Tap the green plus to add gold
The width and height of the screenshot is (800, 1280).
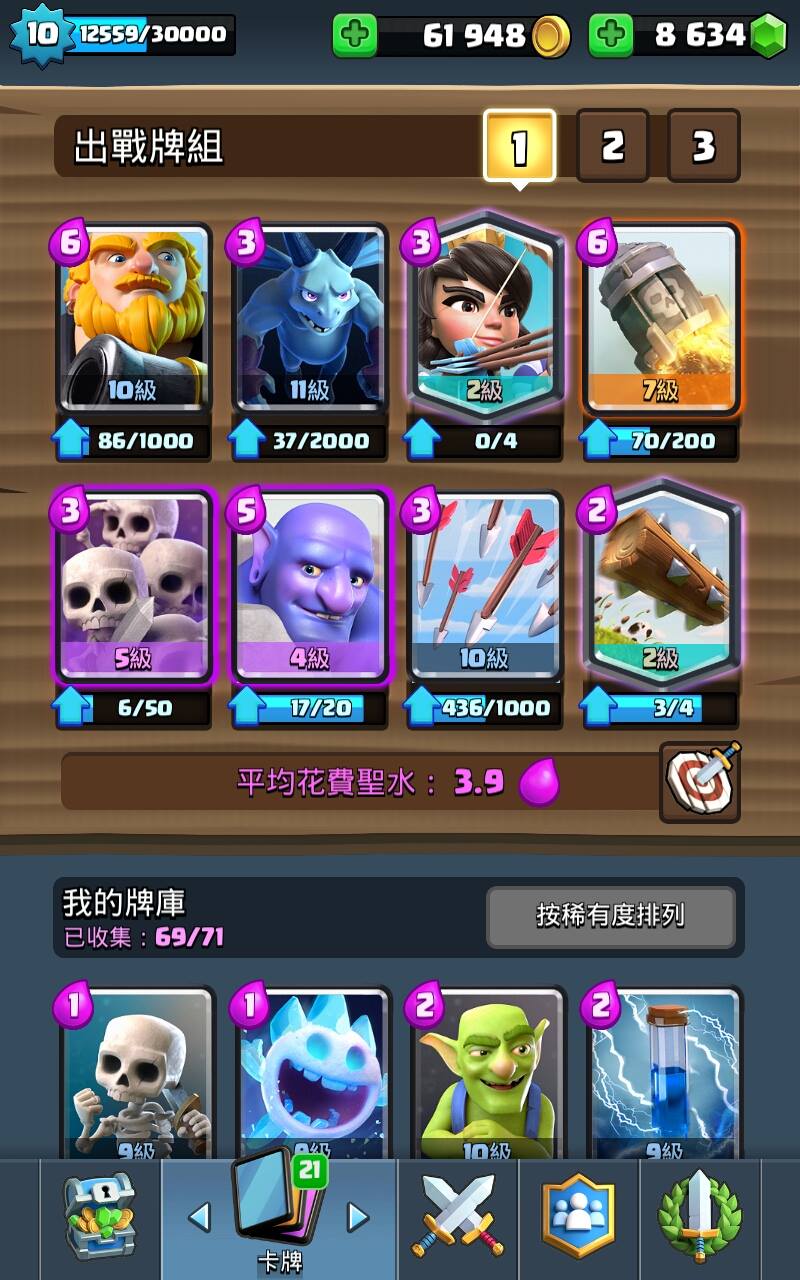[x=354, y=36]
